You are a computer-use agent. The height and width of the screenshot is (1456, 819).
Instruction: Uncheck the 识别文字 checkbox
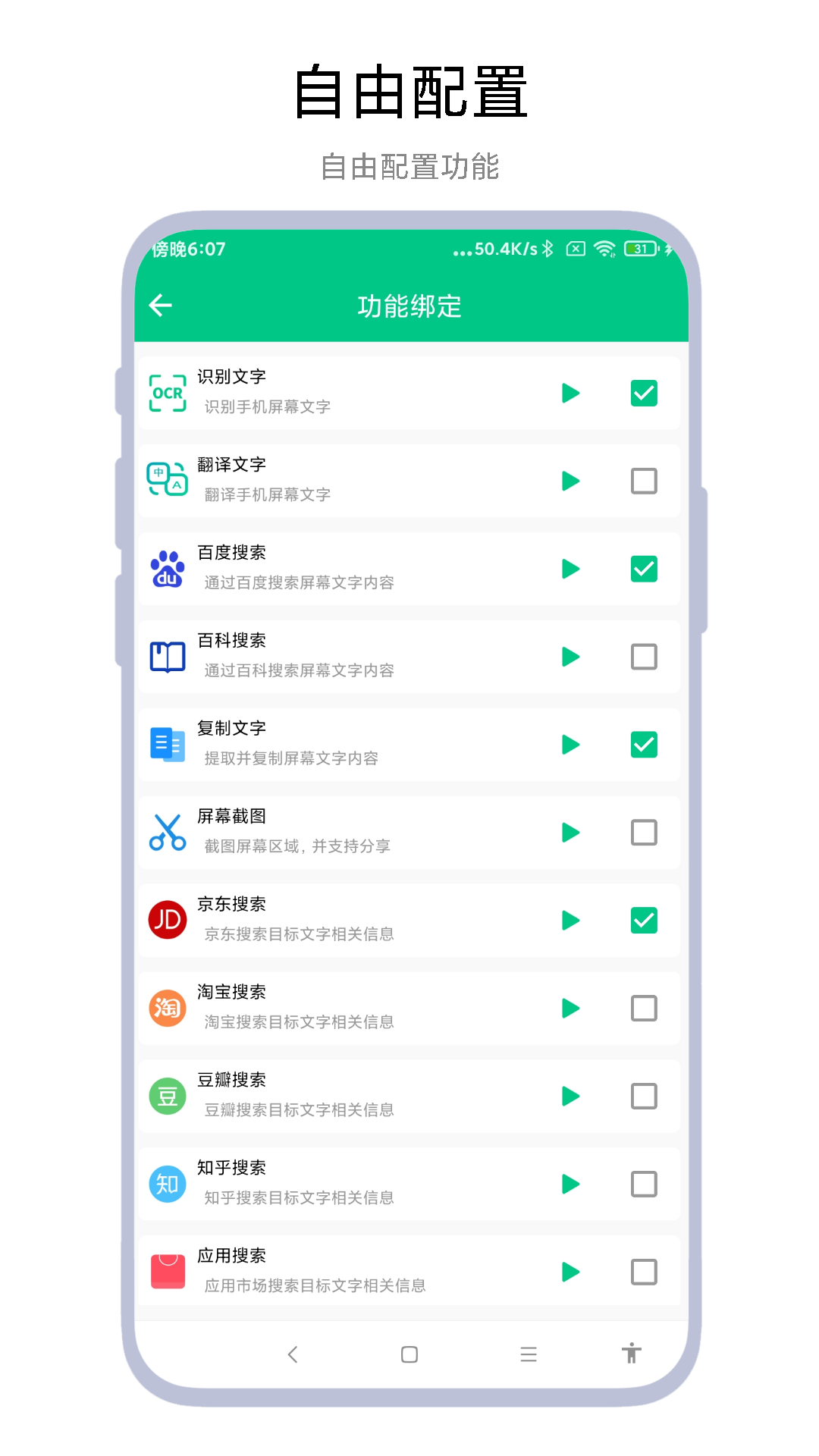[x=644, y=393]
